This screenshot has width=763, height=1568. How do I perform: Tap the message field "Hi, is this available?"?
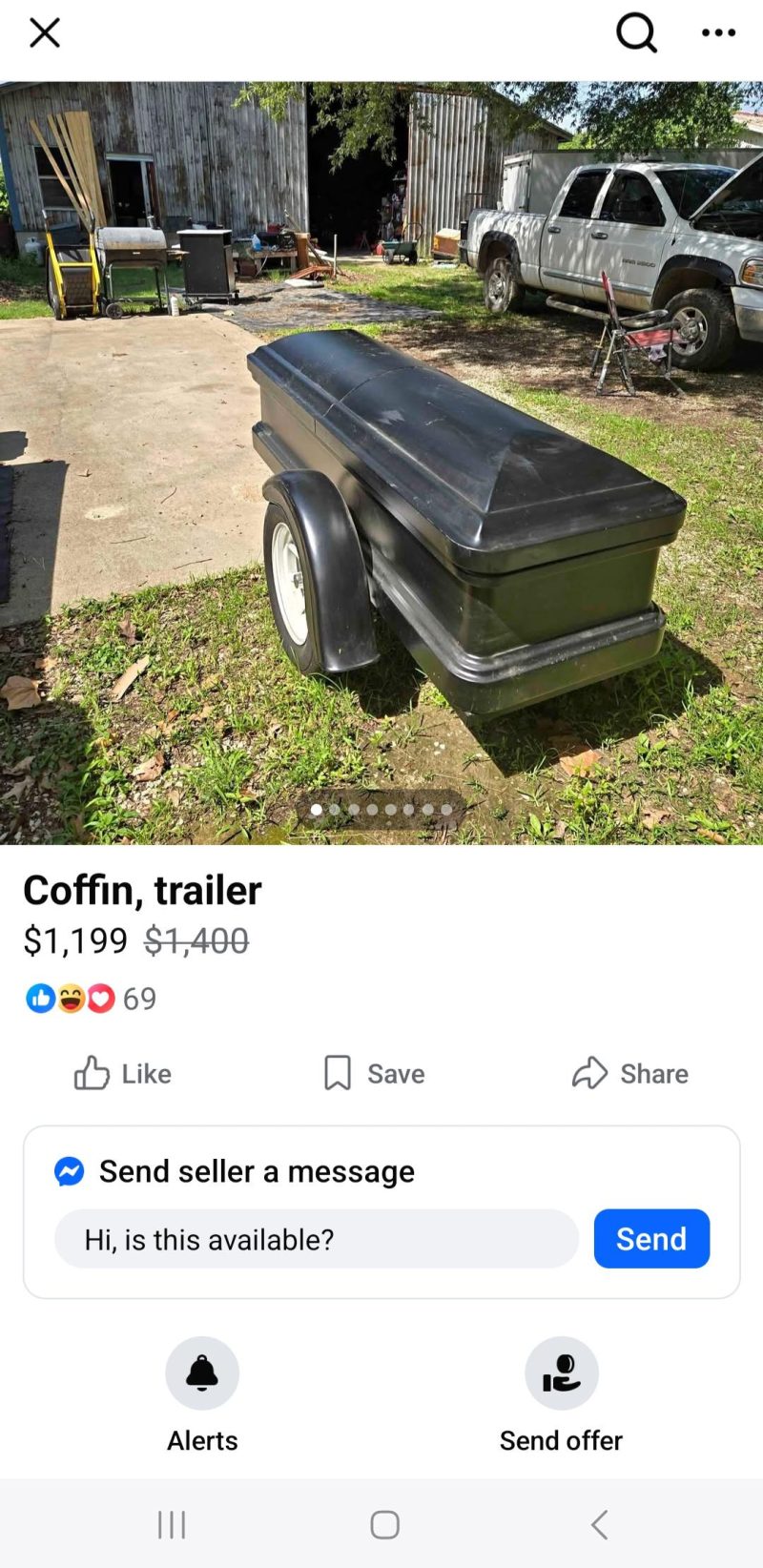317,1239
